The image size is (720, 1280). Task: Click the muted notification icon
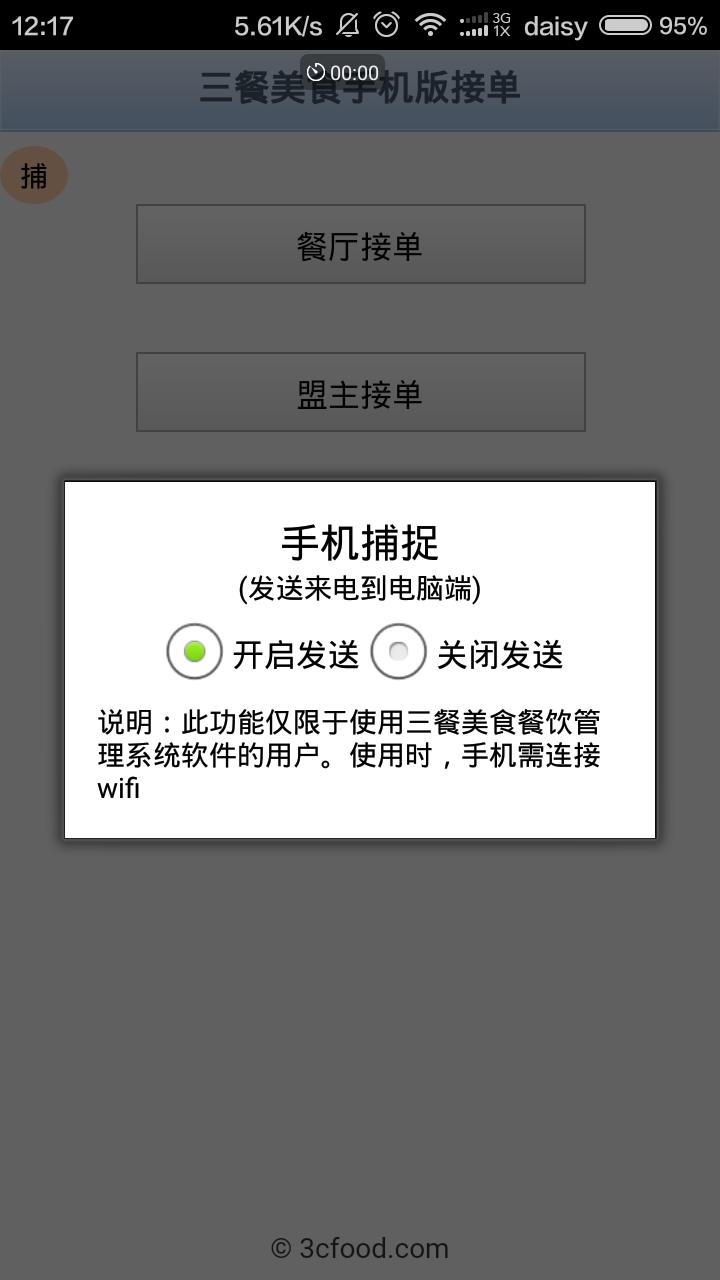pyautogui.click(x=346, y=25)
